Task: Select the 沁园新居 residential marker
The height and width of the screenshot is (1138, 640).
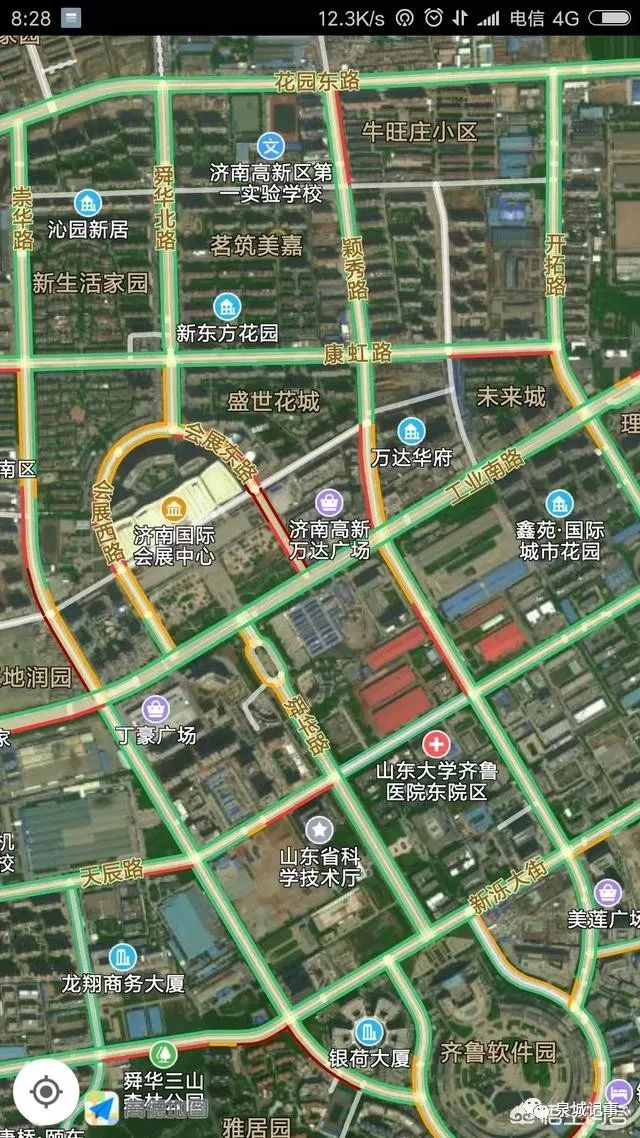Action: coord(88,202)
